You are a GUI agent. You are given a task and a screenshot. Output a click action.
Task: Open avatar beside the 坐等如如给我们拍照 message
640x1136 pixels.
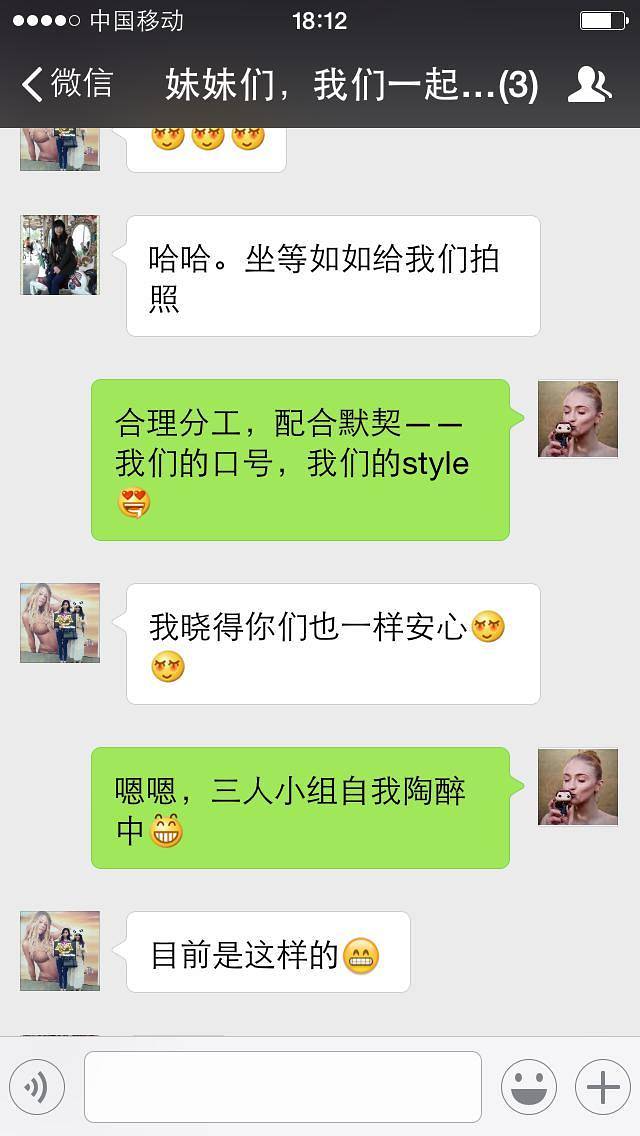click(x=60, y=255)
